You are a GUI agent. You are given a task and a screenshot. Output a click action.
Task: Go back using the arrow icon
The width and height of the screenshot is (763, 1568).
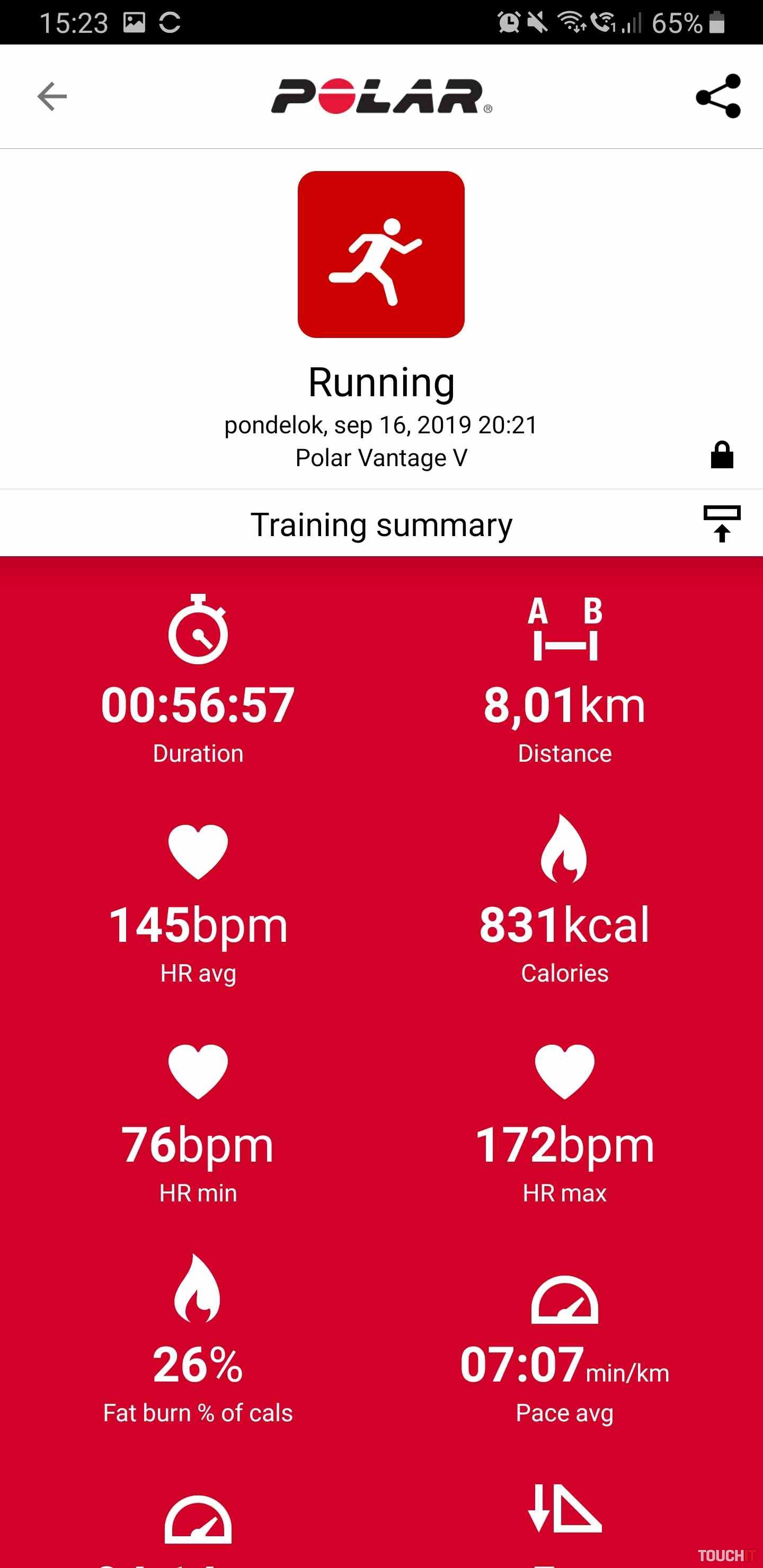[x=52, y=96]
